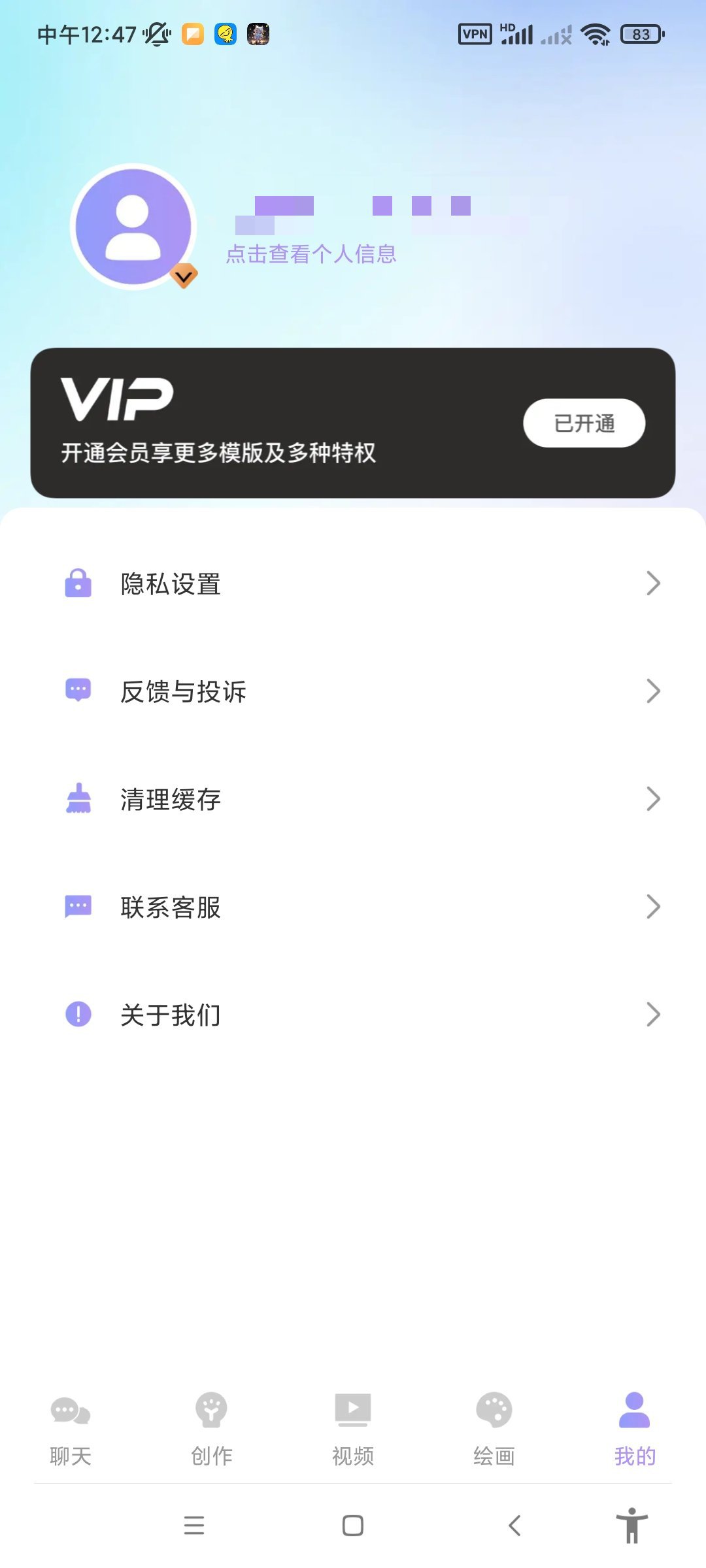Switch to the 聊天 tab
706x1568 pixels.
[71, 1428]
